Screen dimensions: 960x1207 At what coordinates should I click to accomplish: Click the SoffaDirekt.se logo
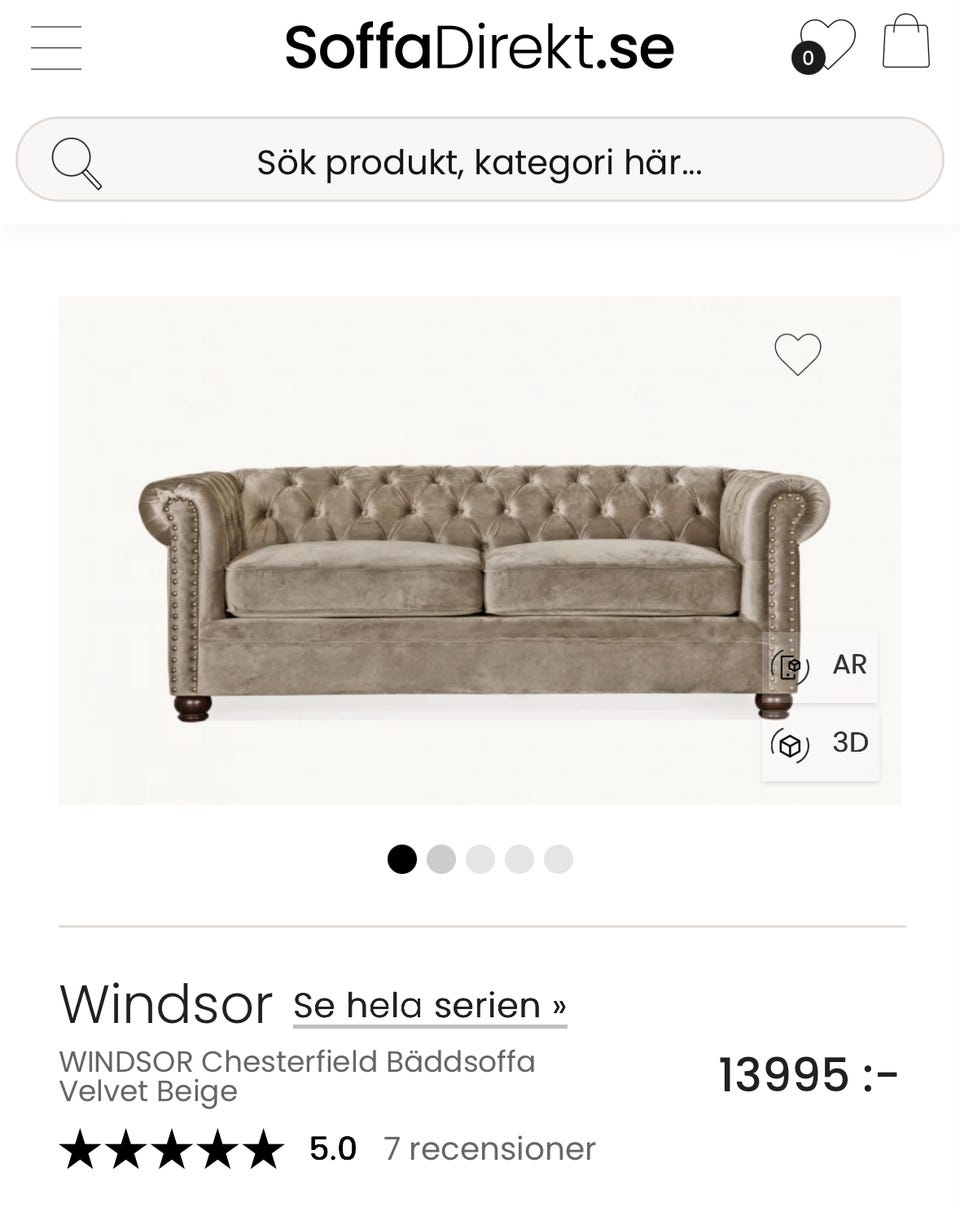pos(480,46)
